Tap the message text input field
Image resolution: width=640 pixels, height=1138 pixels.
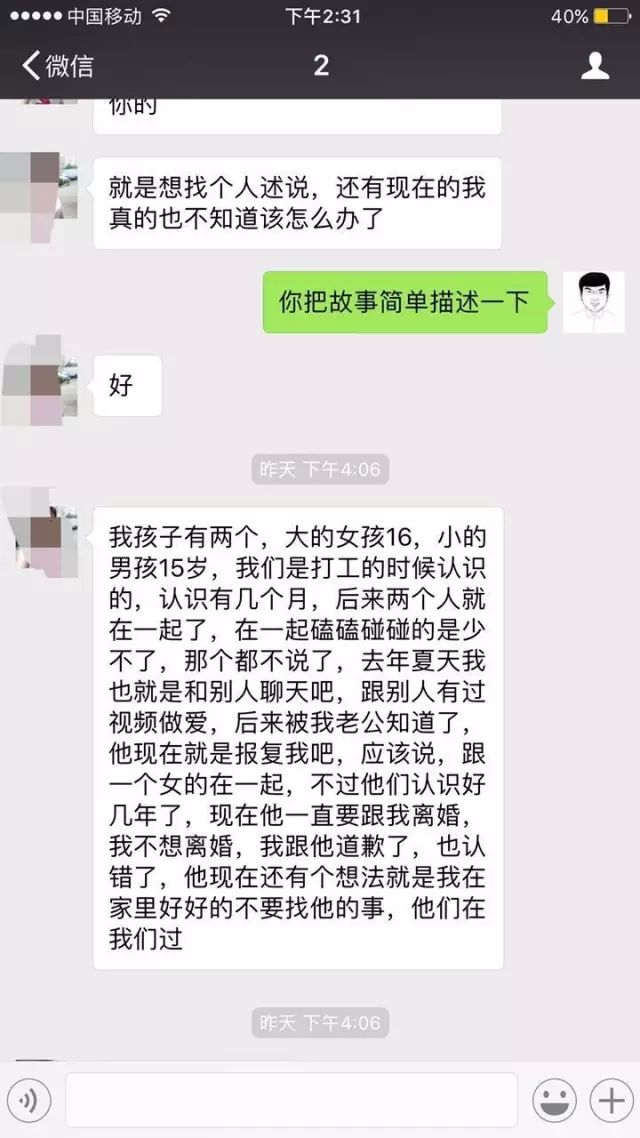[290, 1101]
